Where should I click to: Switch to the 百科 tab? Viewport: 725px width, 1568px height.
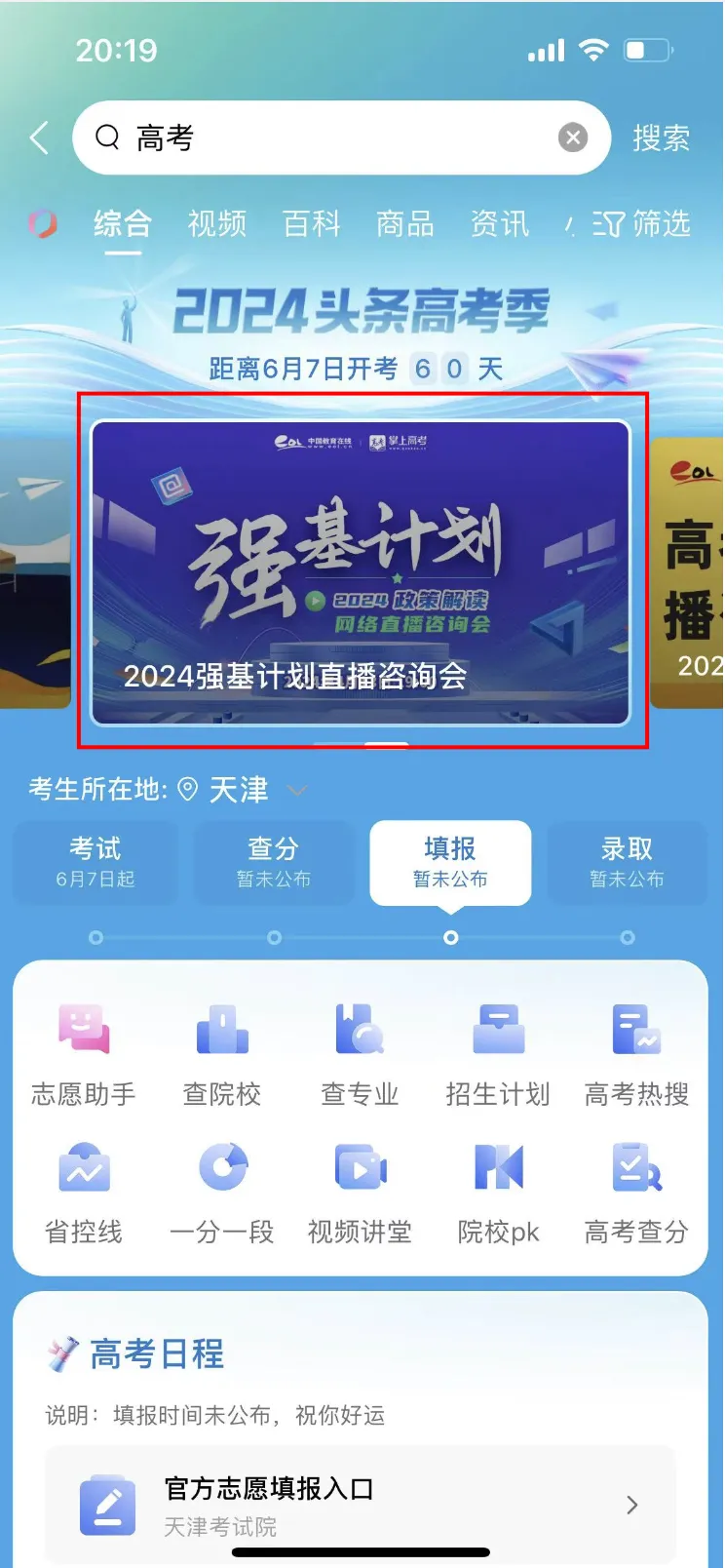pyautogui.click(x=311, y=224)
